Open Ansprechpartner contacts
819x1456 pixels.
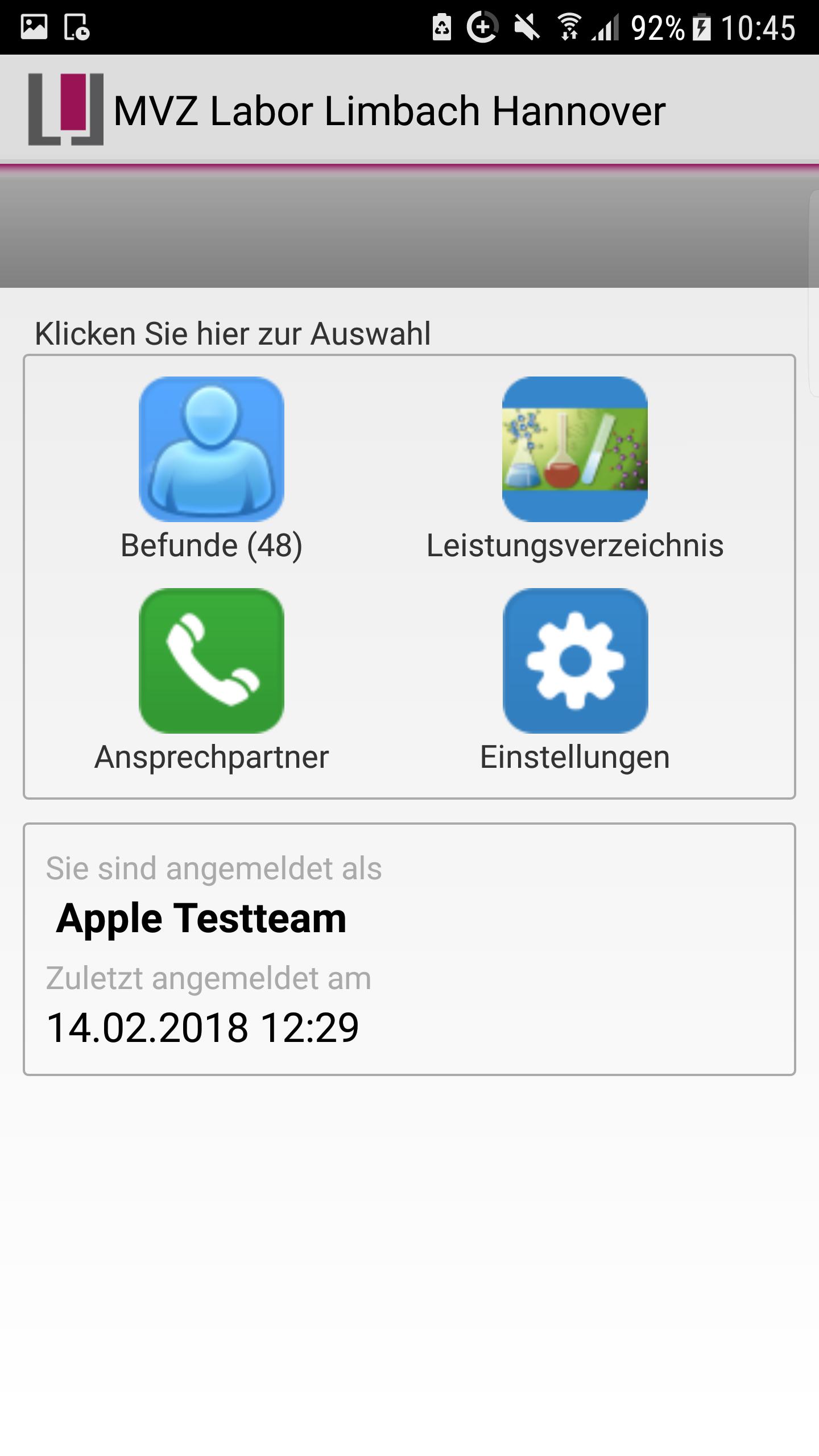click(x=212, y=661)
